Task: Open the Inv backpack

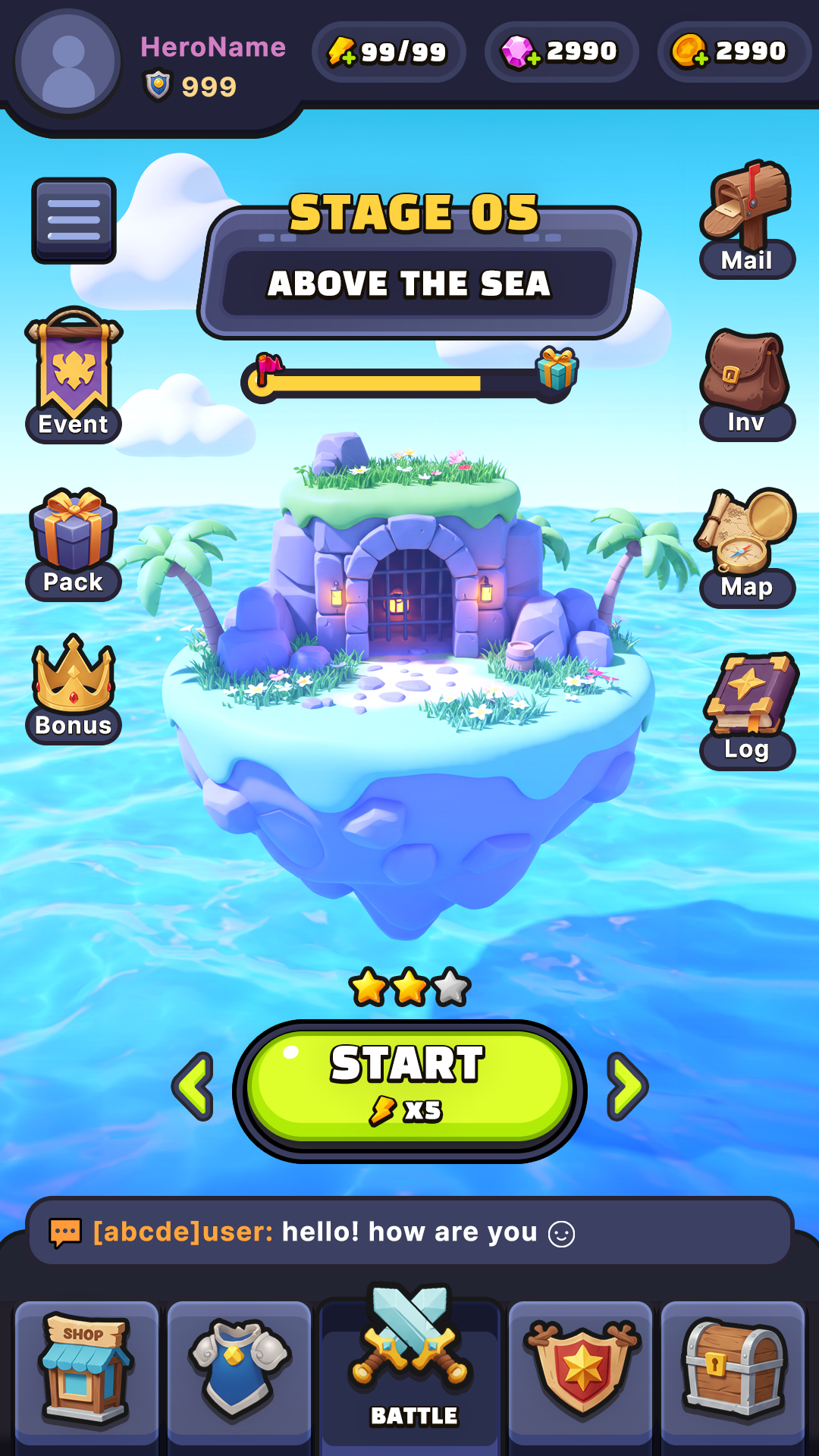Action: [747, 385]
